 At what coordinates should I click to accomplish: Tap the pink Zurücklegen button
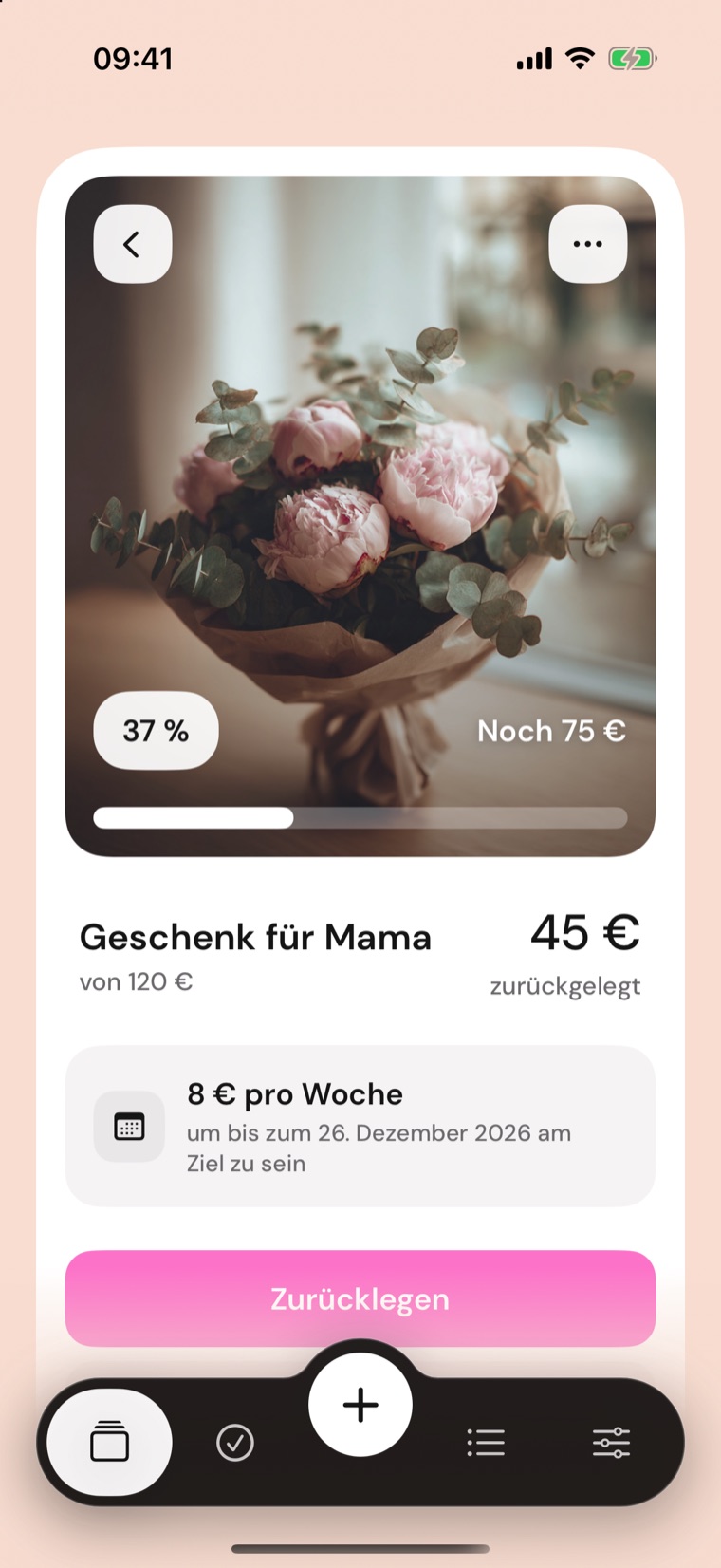[360, 1298]
